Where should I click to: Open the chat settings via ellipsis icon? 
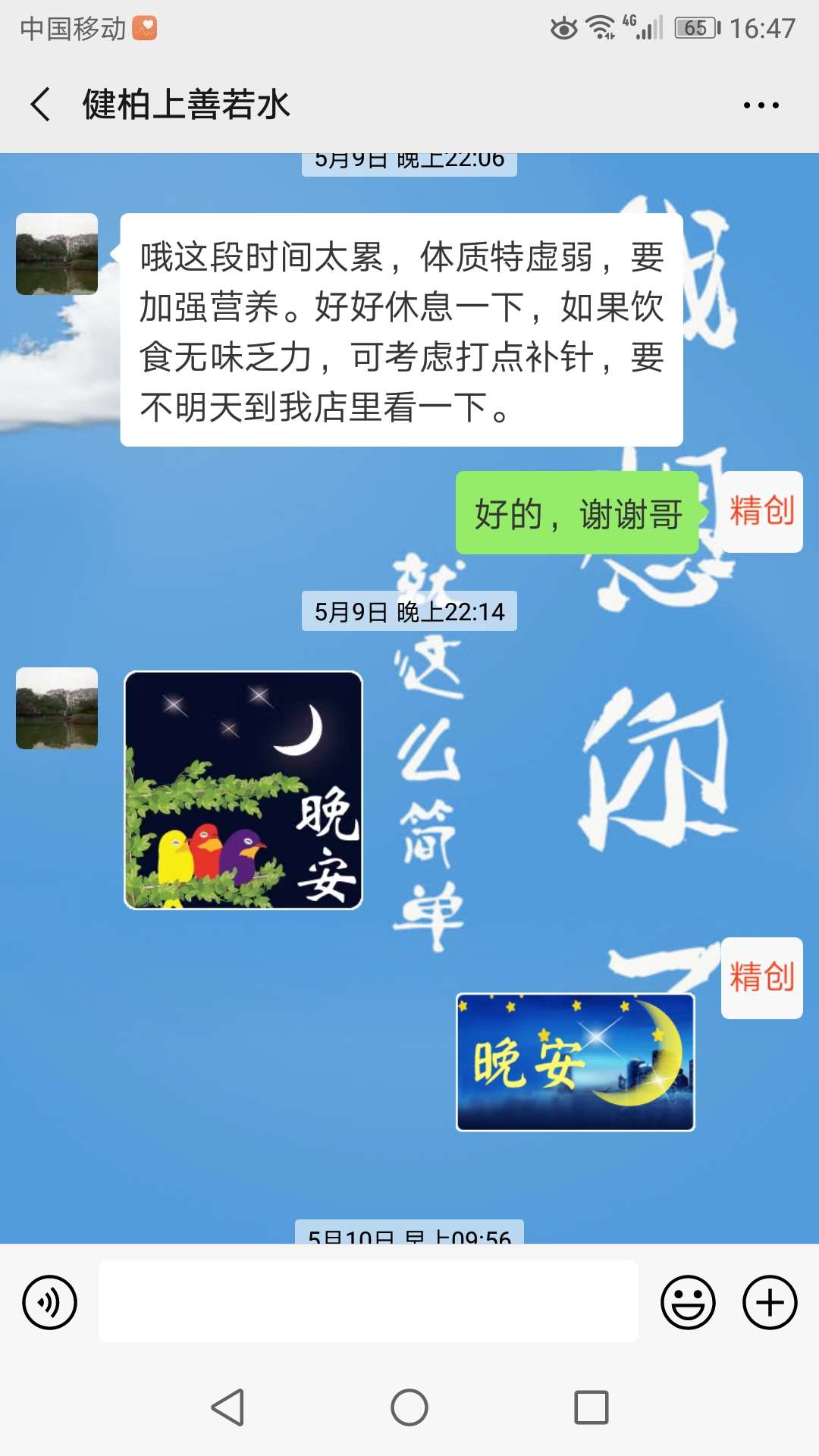pos(763,104)
